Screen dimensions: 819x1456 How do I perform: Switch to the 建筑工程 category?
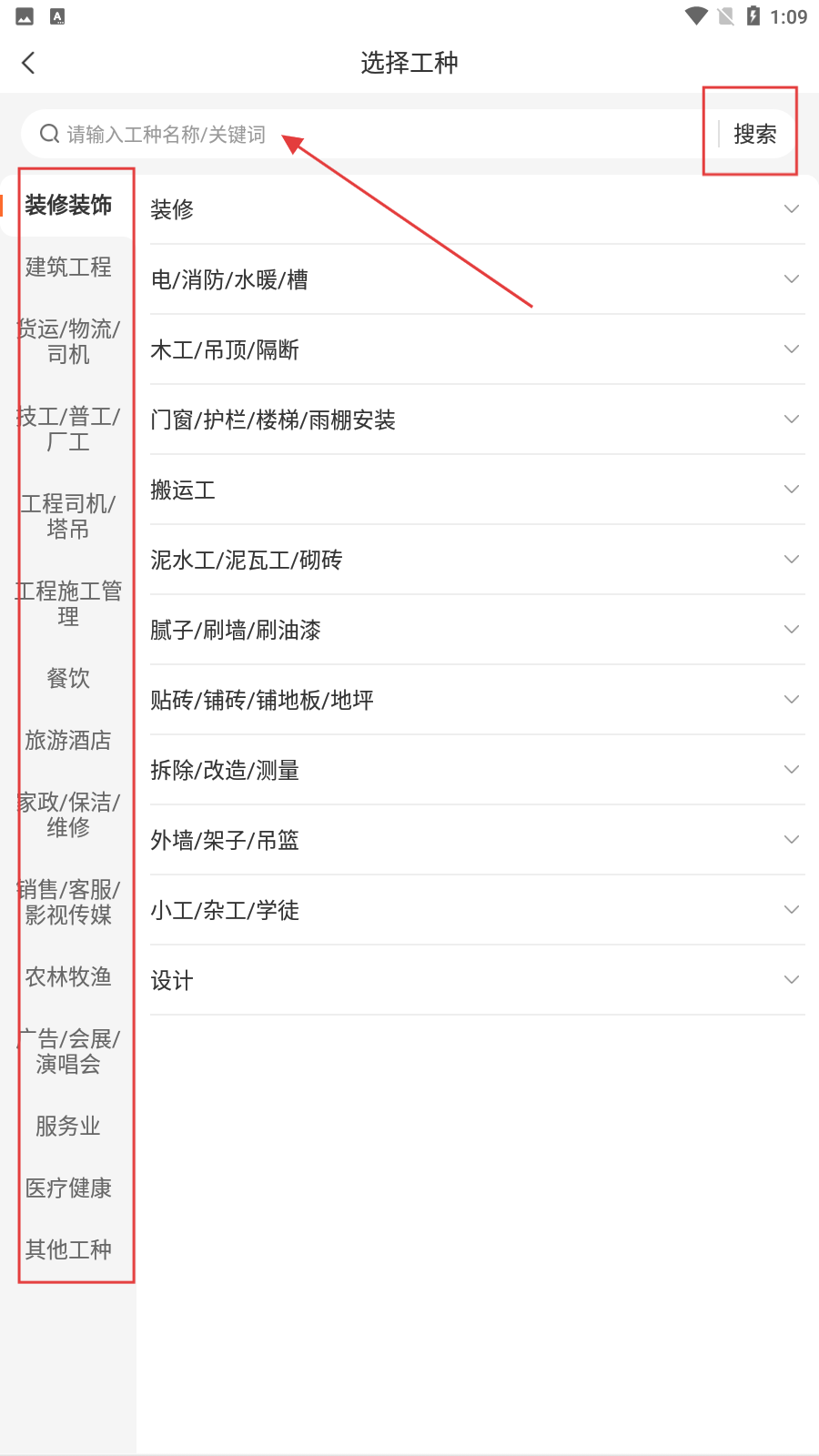(x=68, y=268)
